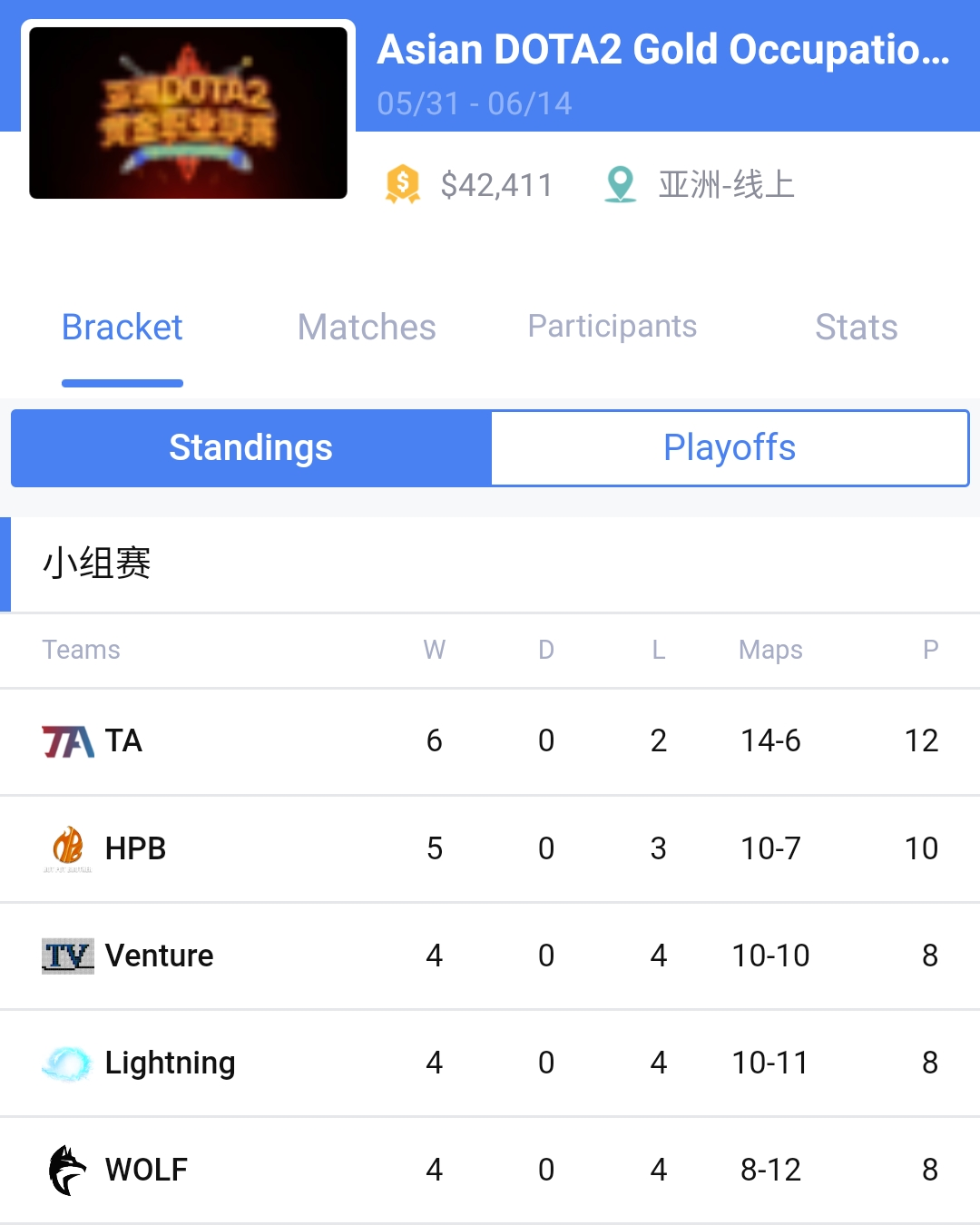This screenshot has width=980, height=1225.
Task: View Venture team details
Action: click(x=159, y=955)
